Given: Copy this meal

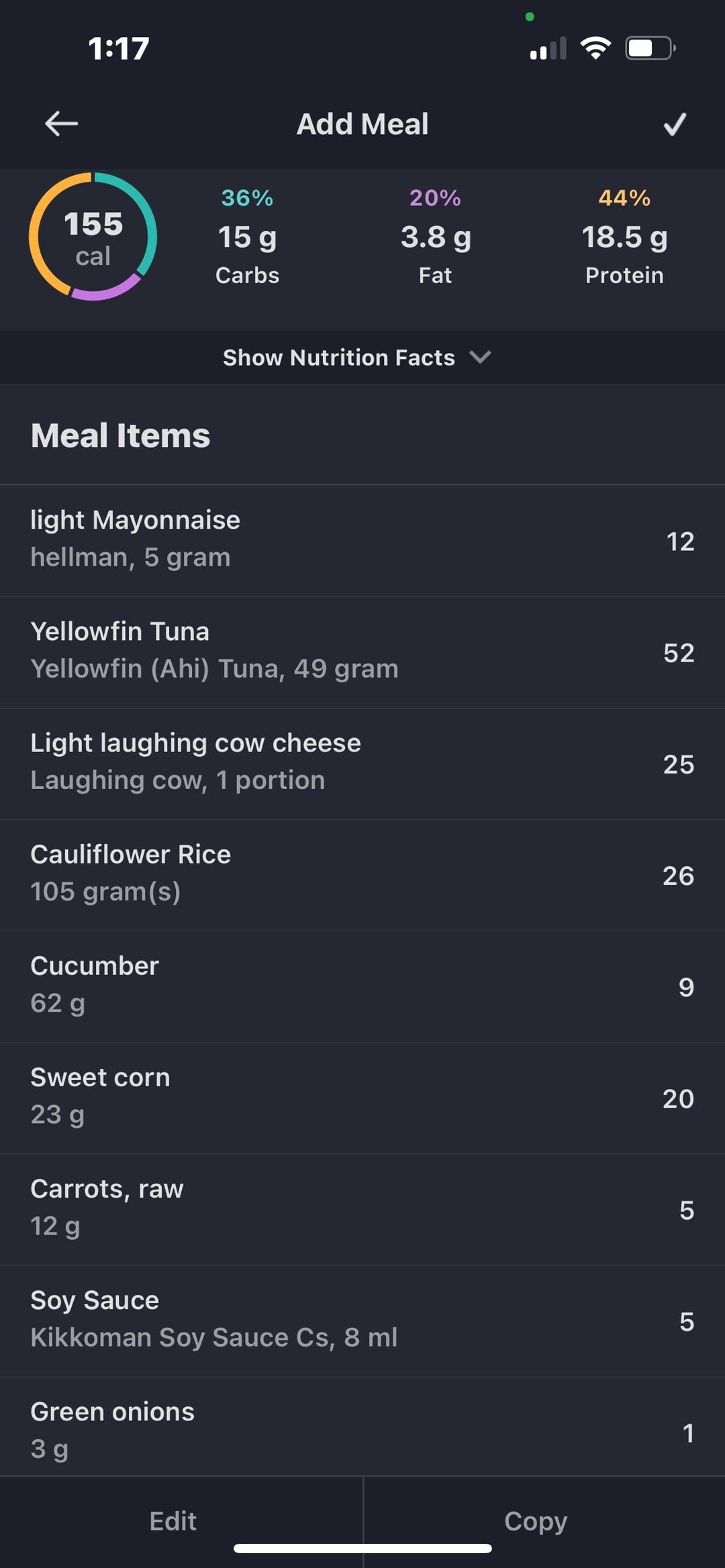Looking at the screenshot, I should point(536,1521).
